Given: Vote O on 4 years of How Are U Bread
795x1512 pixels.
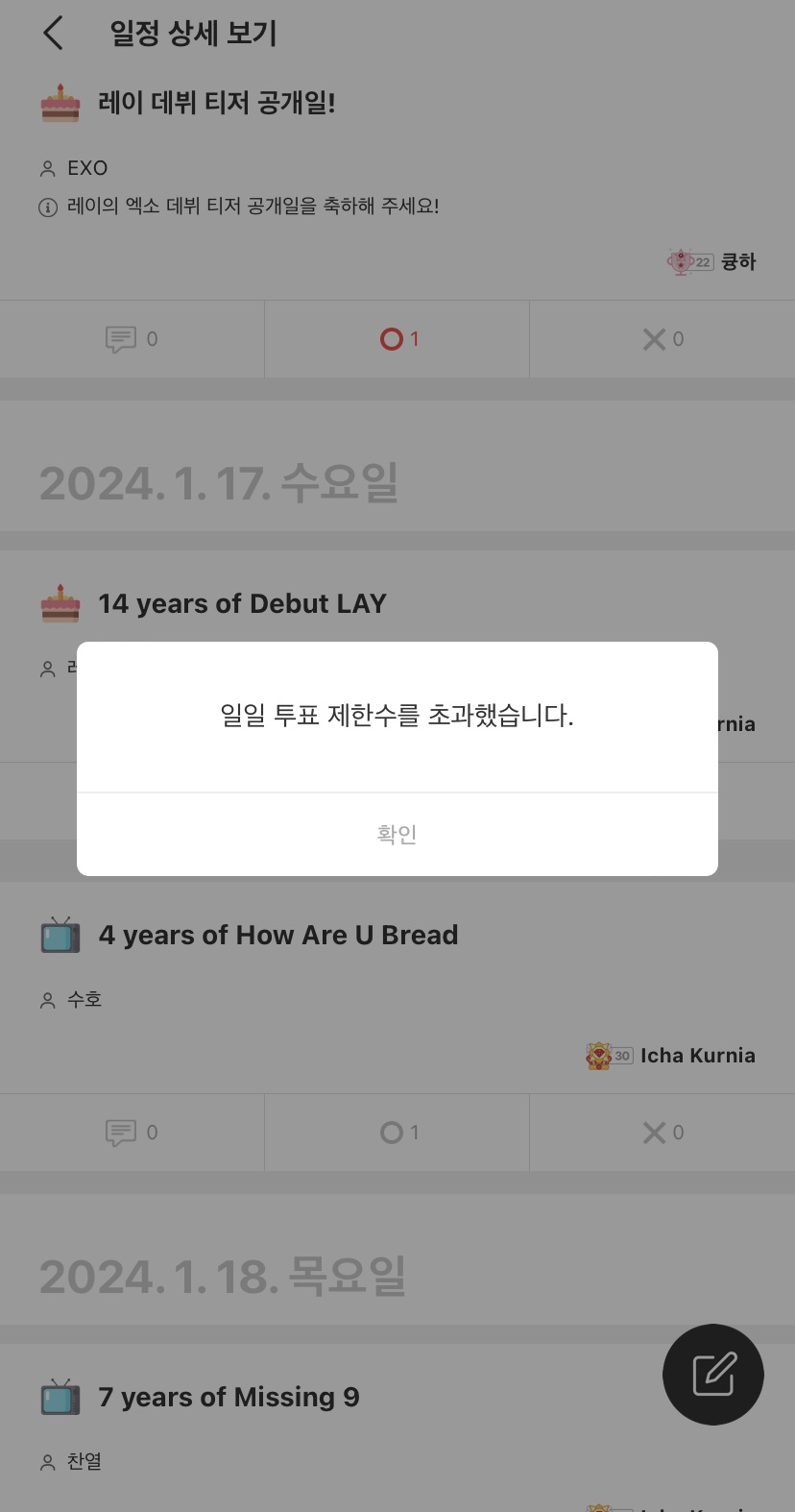Looking at the screenshot, I should 397,1133.
